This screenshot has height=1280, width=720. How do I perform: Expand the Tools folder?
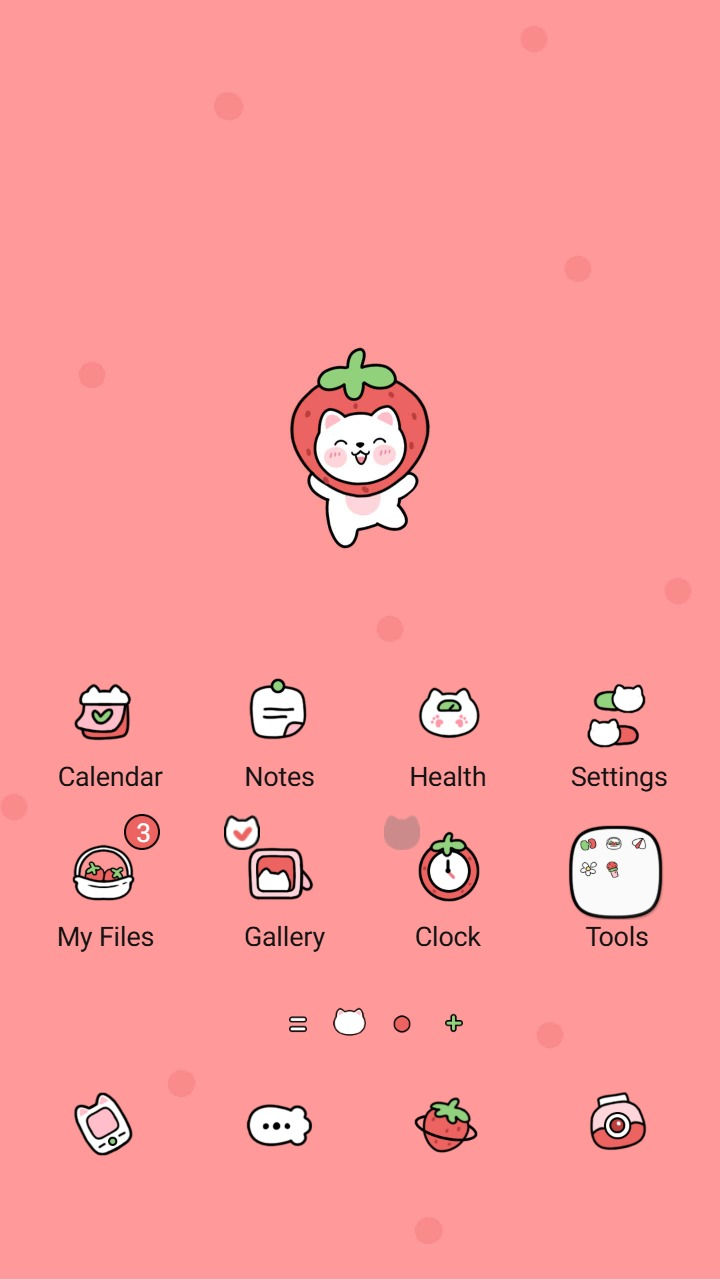[x=616, y=872]
